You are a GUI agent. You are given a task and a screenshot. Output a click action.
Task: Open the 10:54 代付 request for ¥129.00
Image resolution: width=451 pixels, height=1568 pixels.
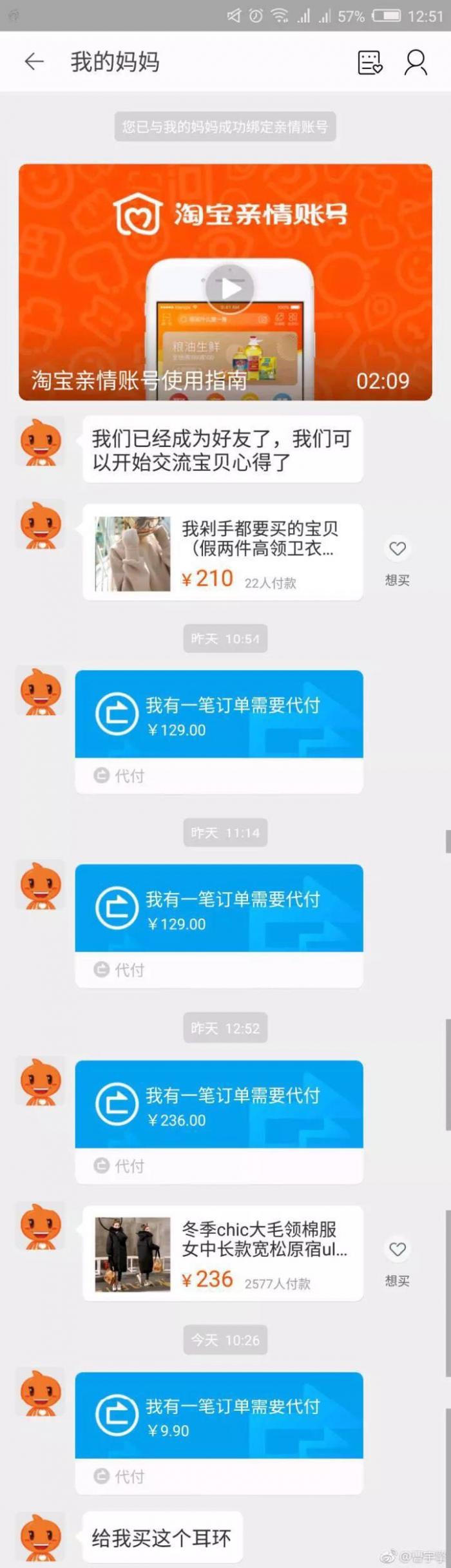pos(219,715)
